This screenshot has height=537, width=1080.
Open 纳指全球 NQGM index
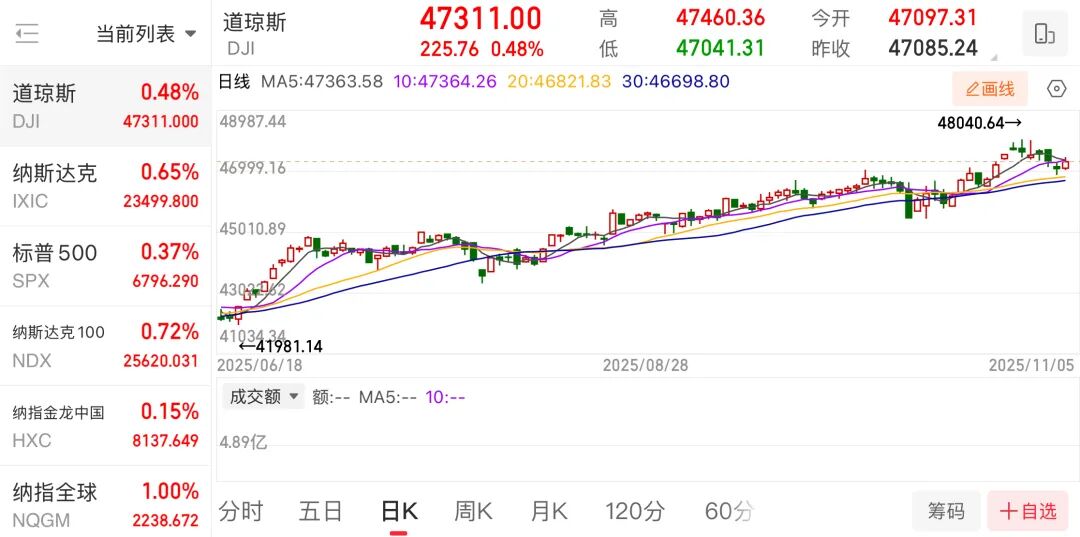click(105, 505)
